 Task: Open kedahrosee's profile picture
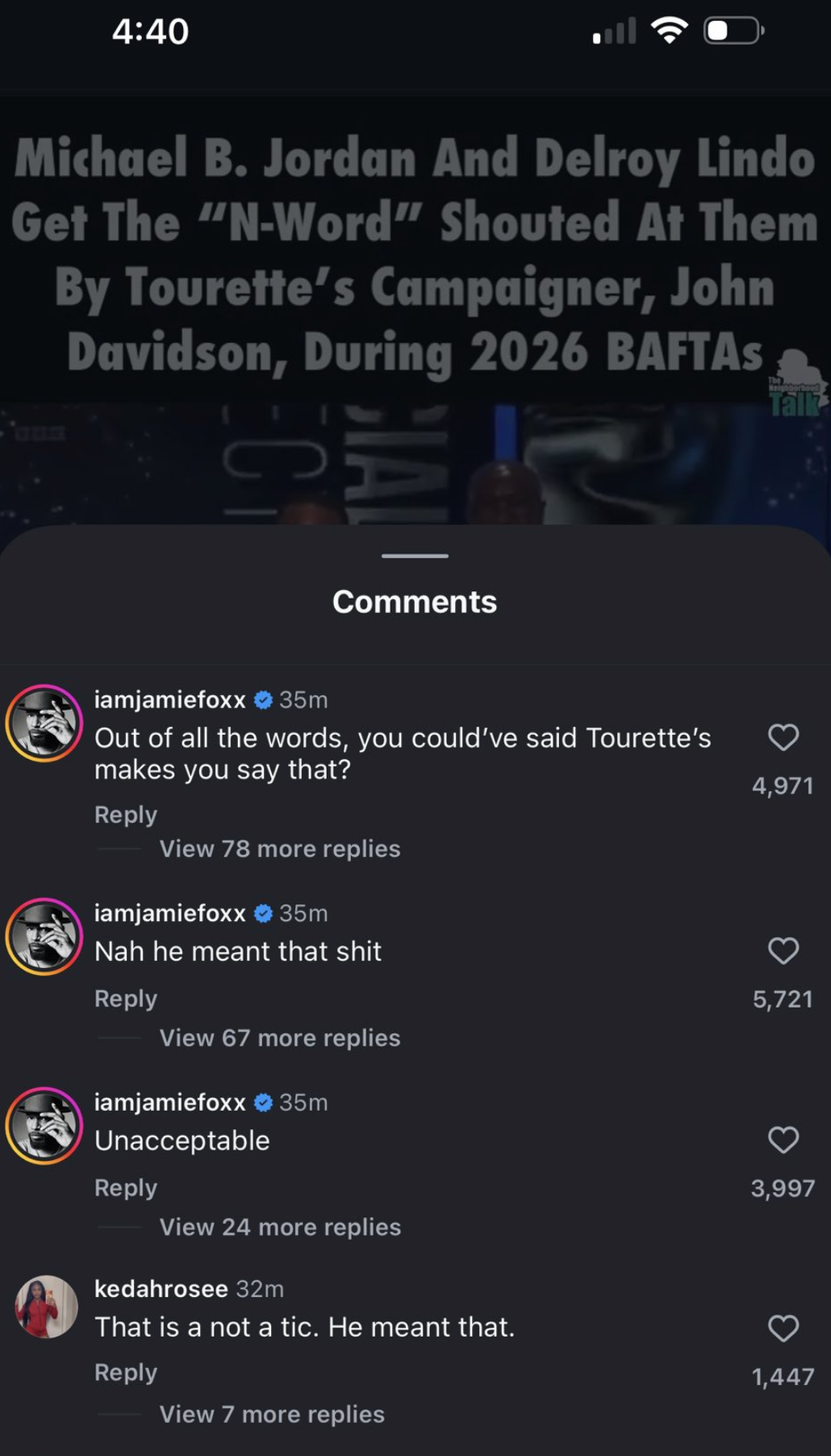[x=46, y=1307]
